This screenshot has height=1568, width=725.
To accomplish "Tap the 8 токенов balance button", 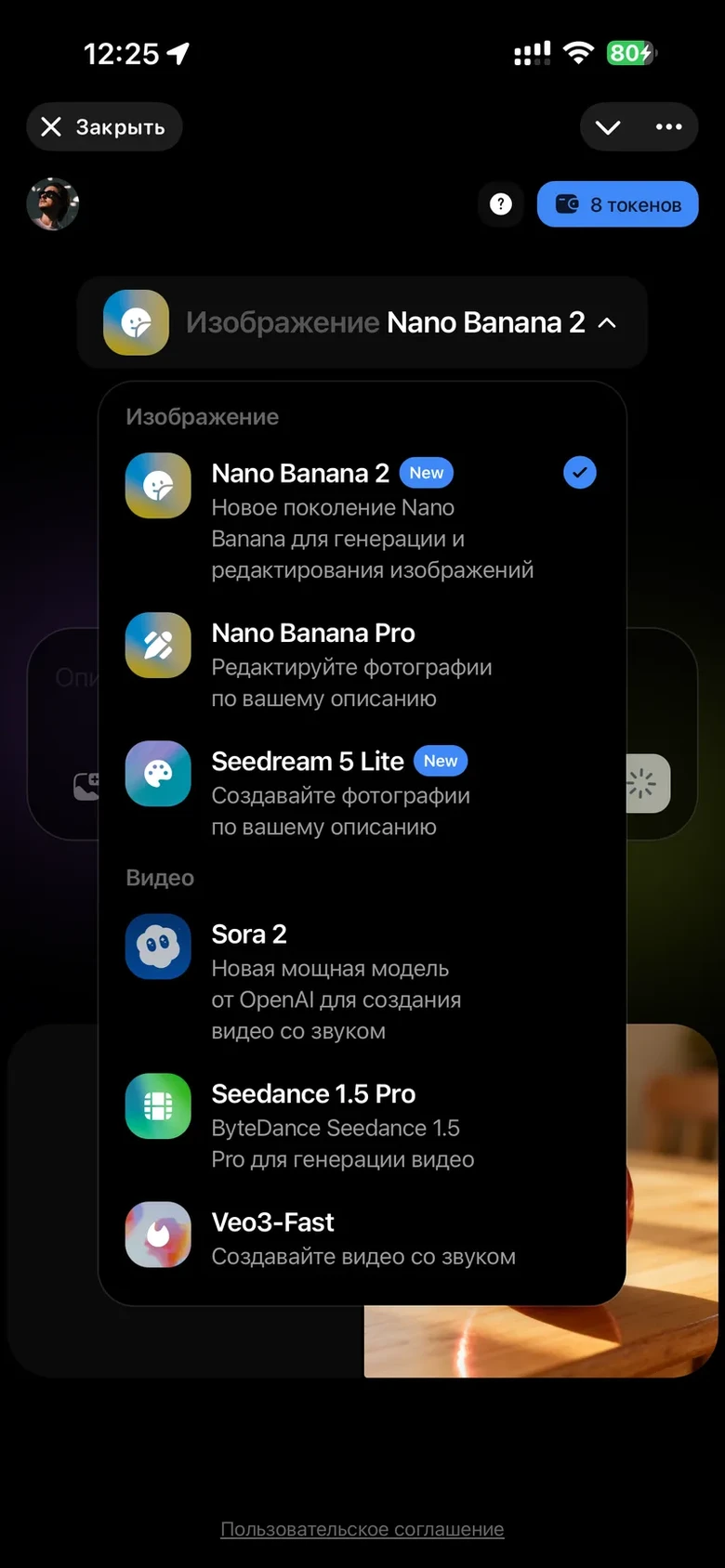I will coord(617,204).
